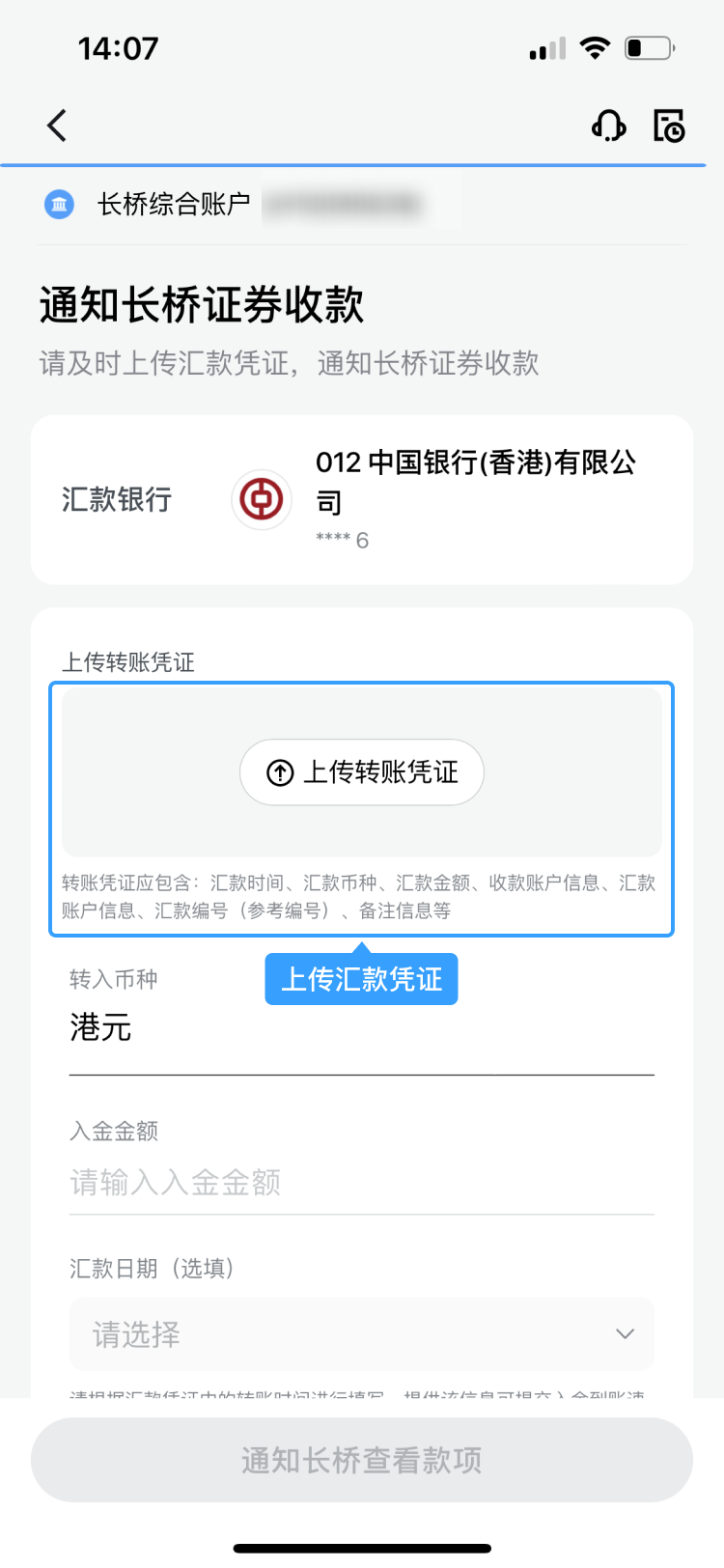Screen dimensions: 724x1568
Task: Tap the 上传转账凭证 upload button
Action: click(x=362, y=772)
